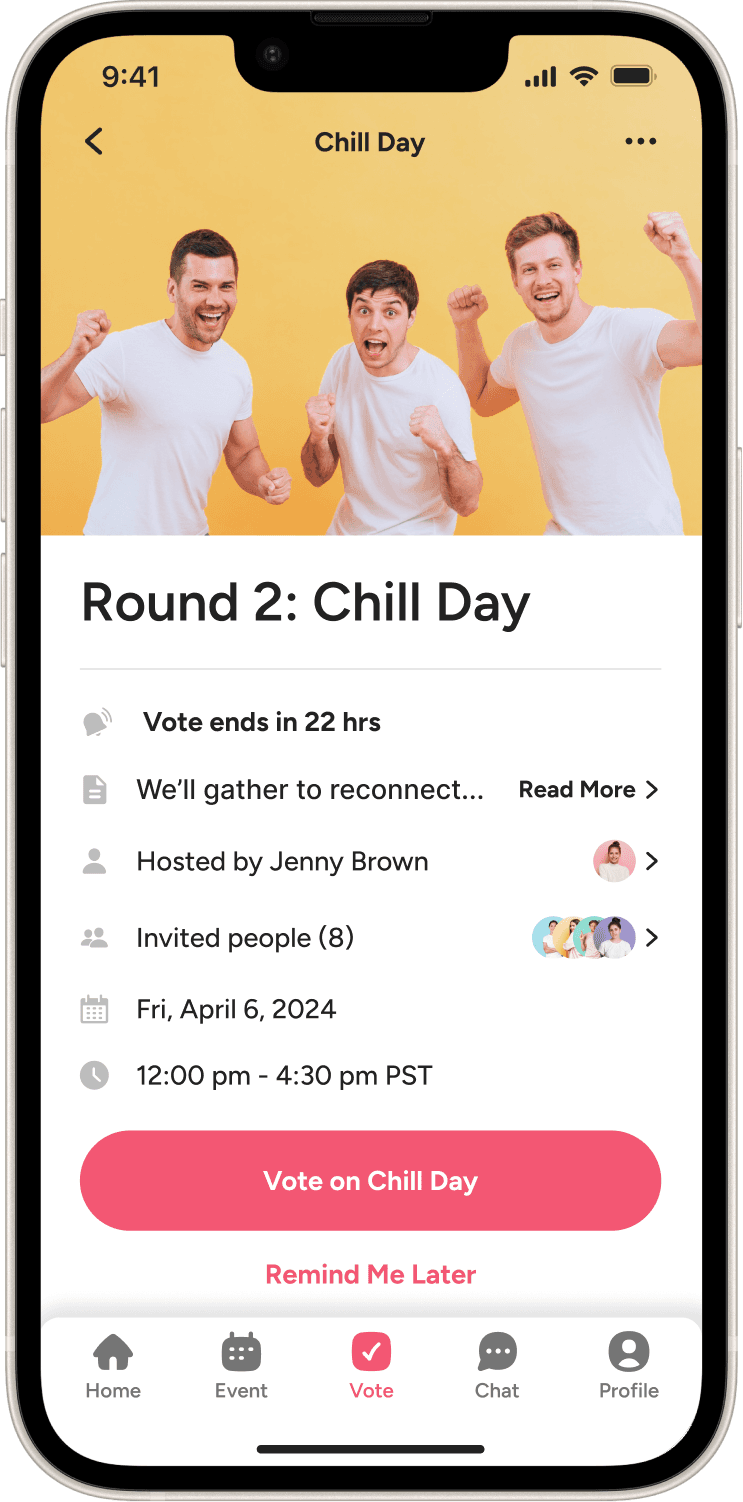Open host Jenny Brown's details

(370, 861)
